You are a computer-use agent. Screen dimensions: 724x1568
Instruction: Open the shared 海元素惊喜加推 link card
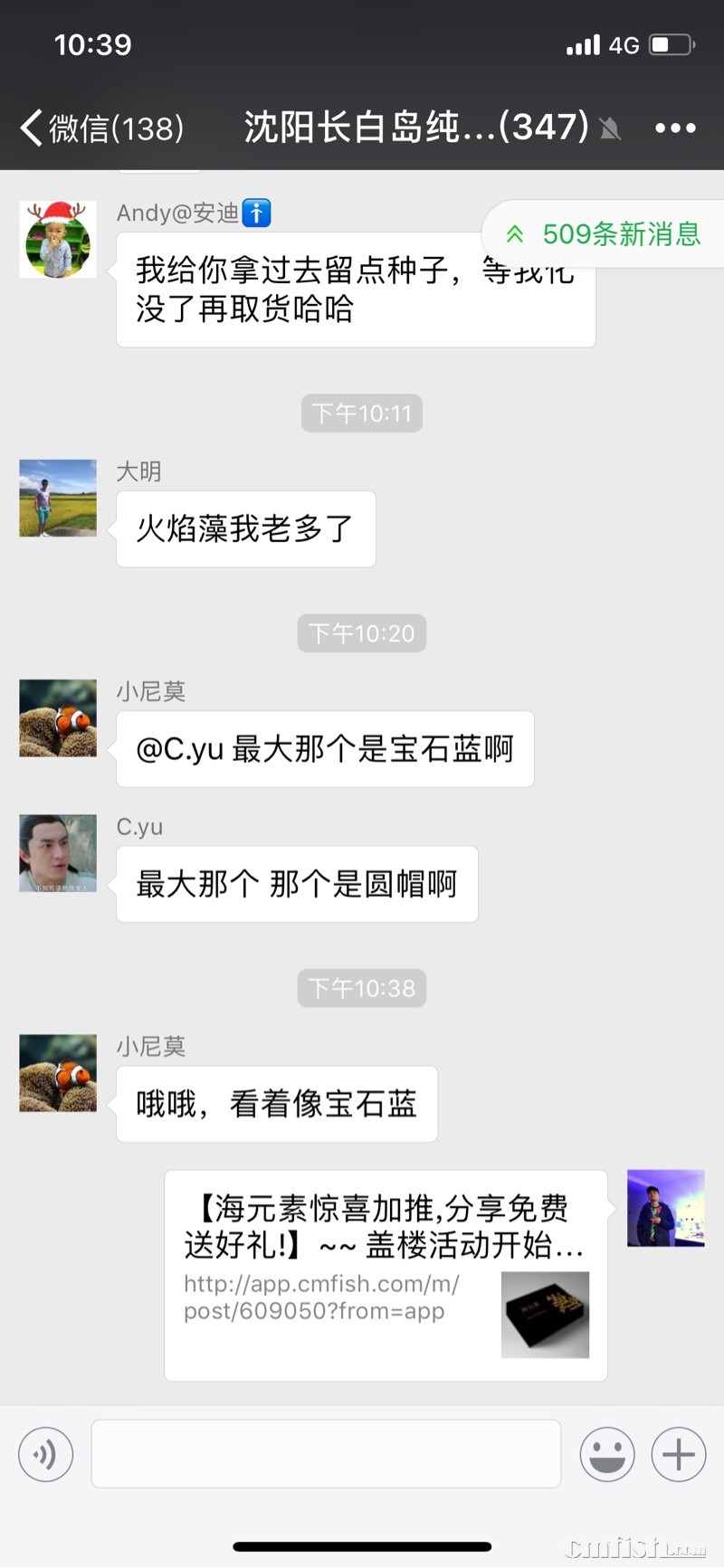tap(386, 1274)
